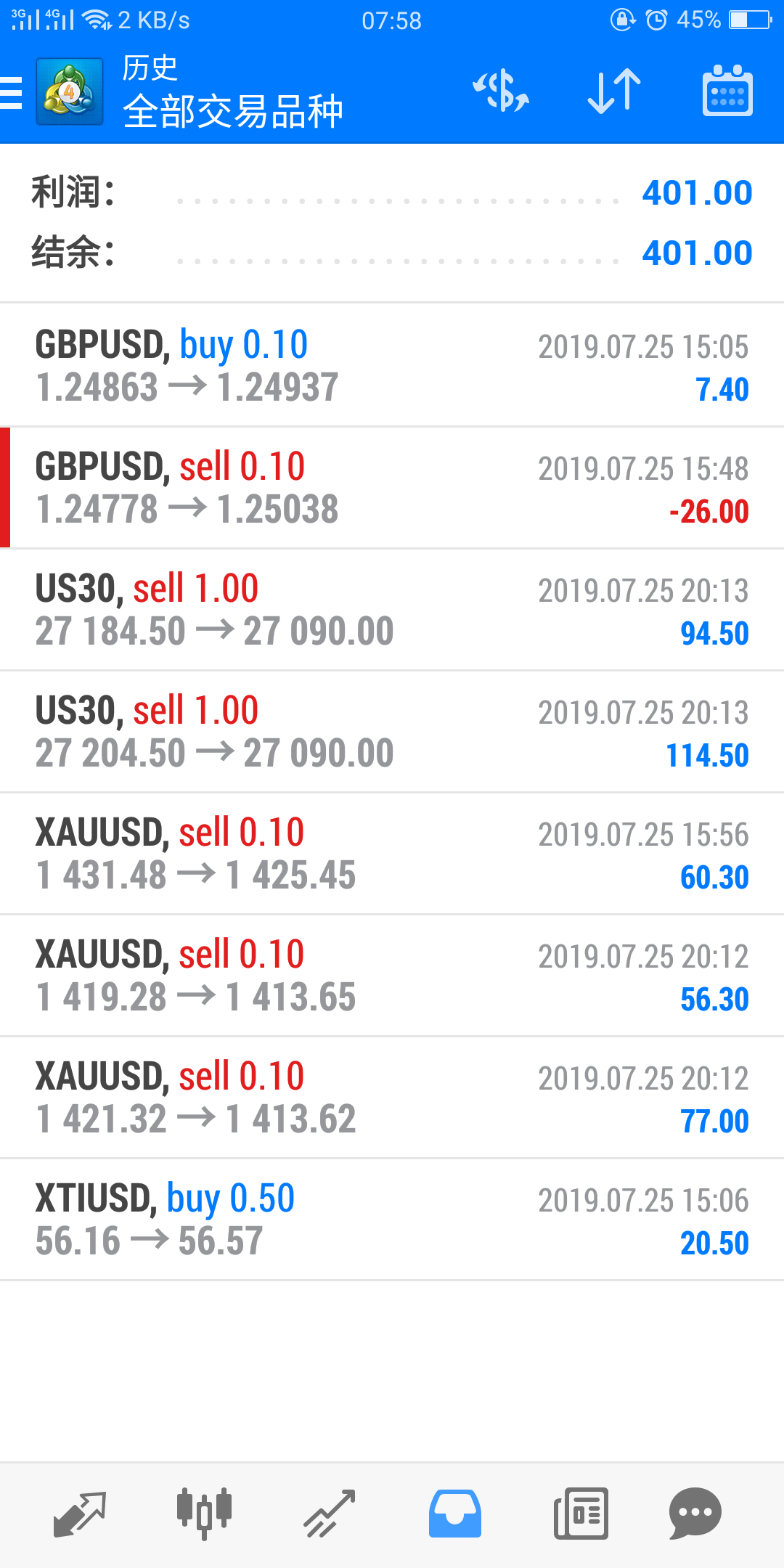Screen dimensions: 784x1568
Task: Open the GBPUSD sell trade with -26.00
Action: point(392,488)
